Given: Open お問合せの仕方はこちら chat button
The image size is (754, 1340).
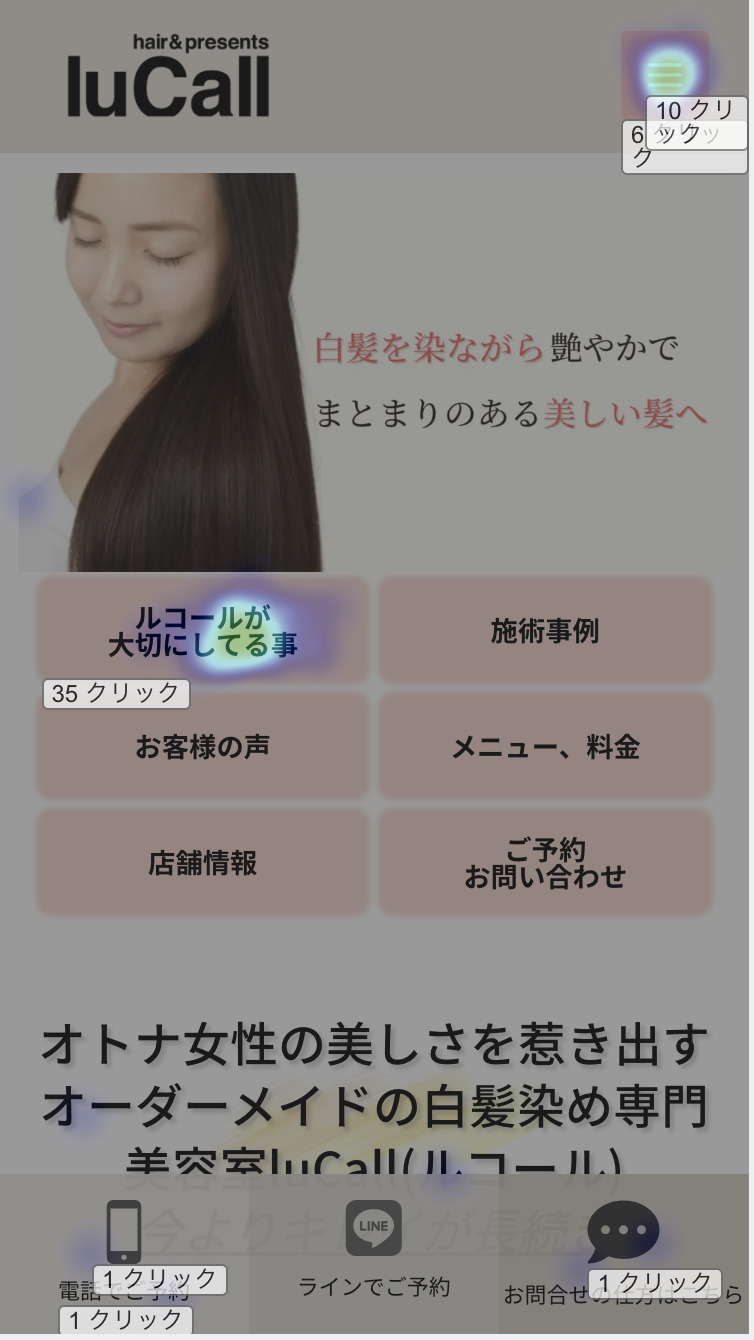Looking at the screenshot, I should [x=623, y=1254].
